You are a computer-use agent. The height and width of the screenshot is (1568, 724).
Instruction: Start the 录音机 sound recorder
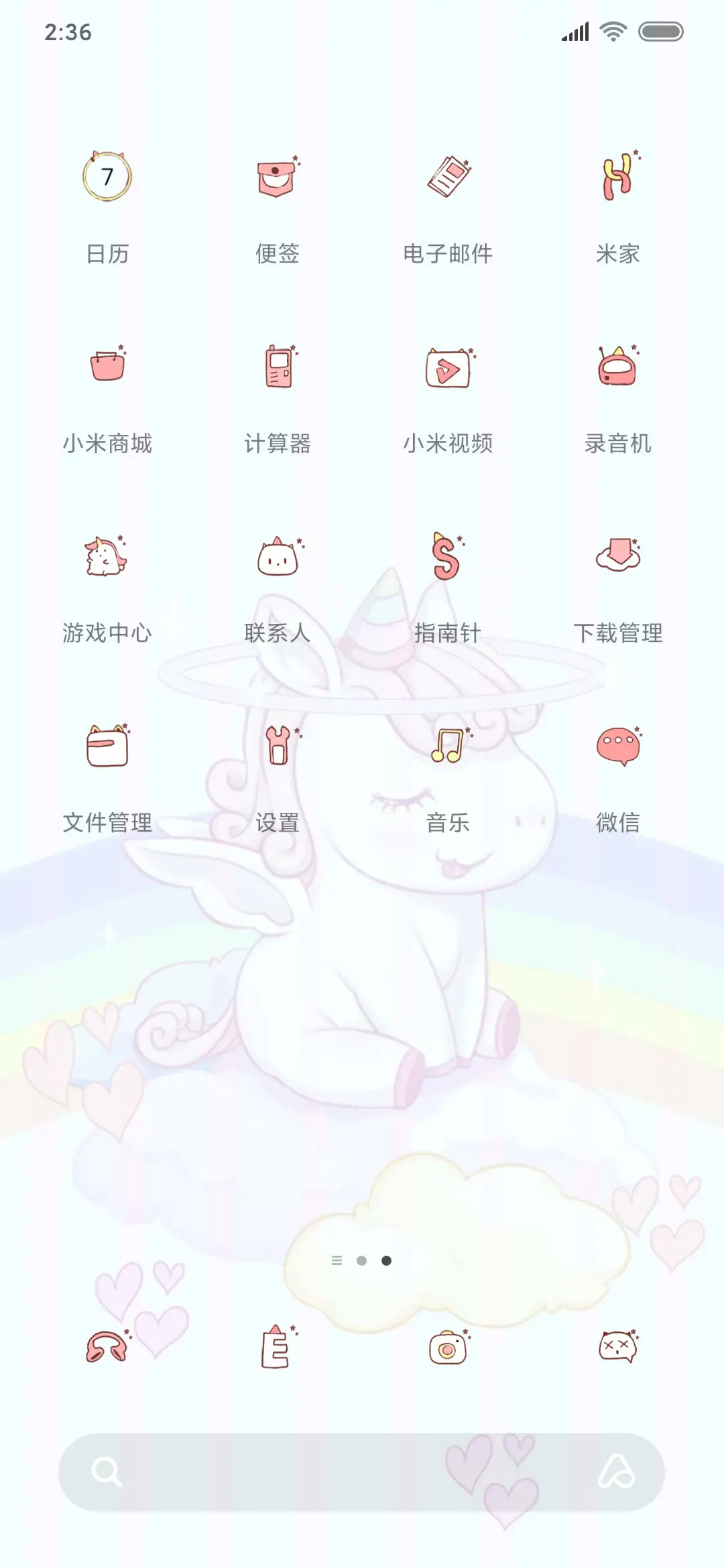618,367
